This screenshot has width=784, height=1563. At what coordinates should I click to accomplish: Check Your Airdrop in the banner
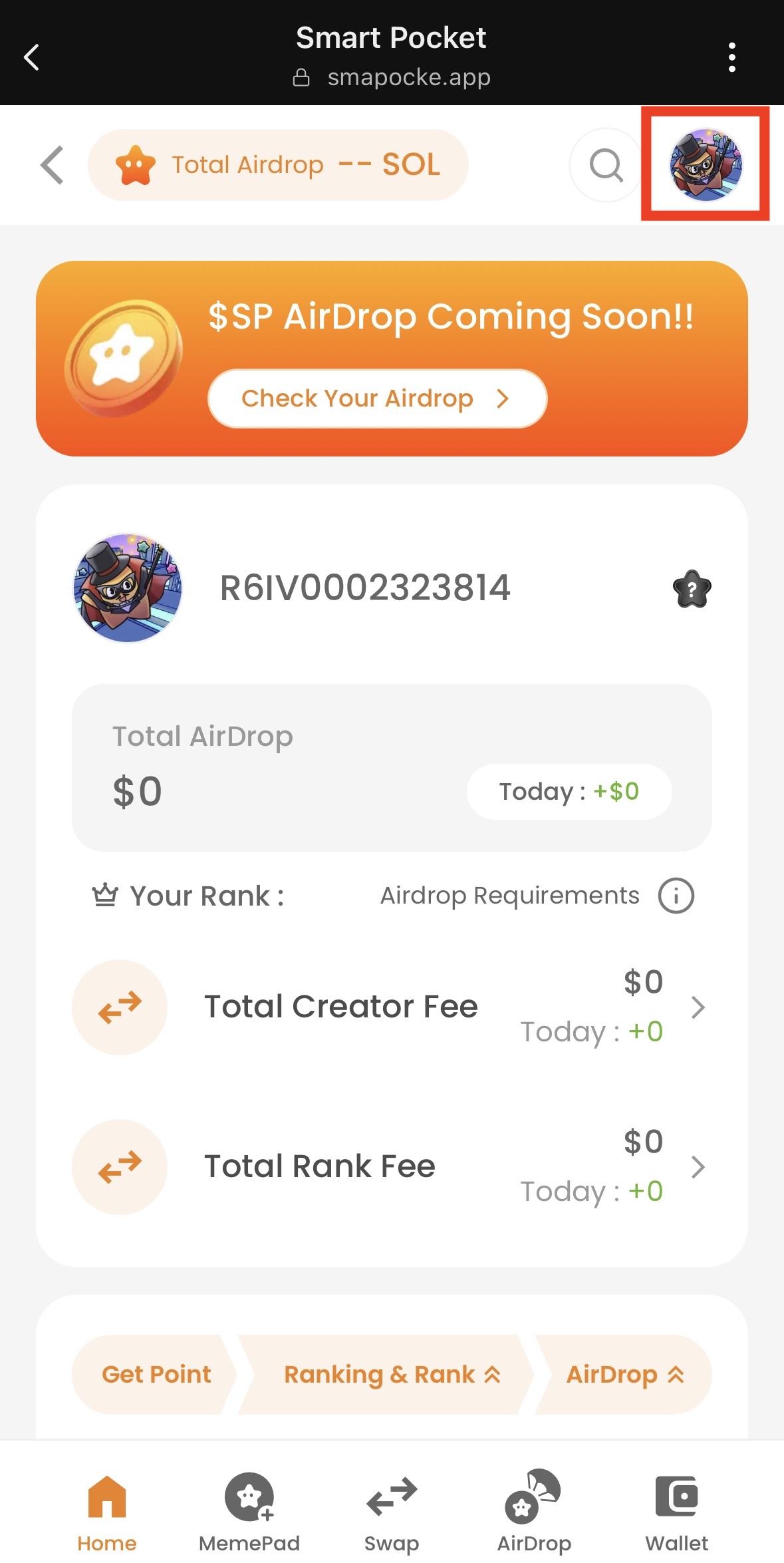click(377, 399)
